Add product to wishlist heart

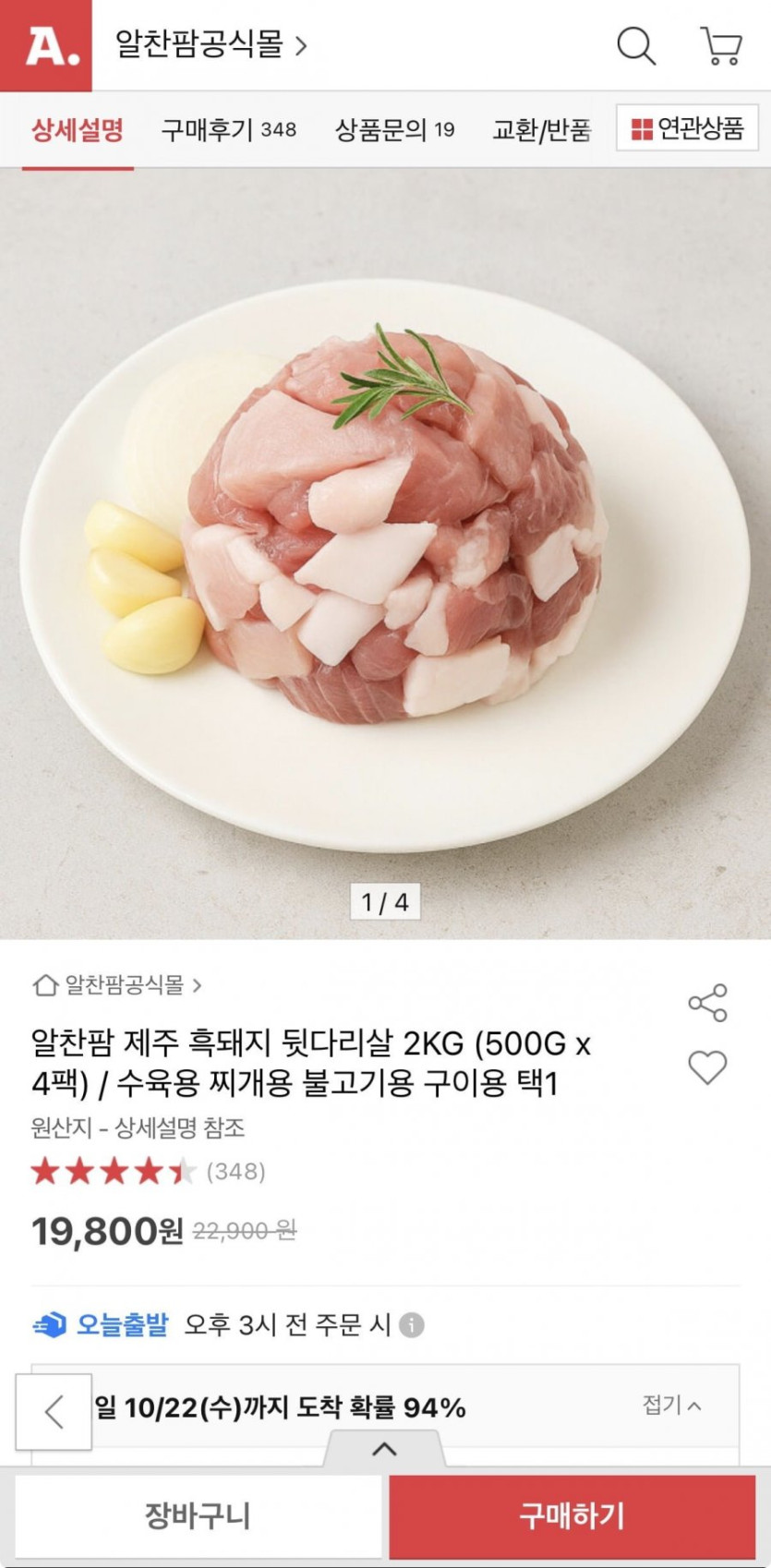pyautogui.click(x=707, y=1067)
